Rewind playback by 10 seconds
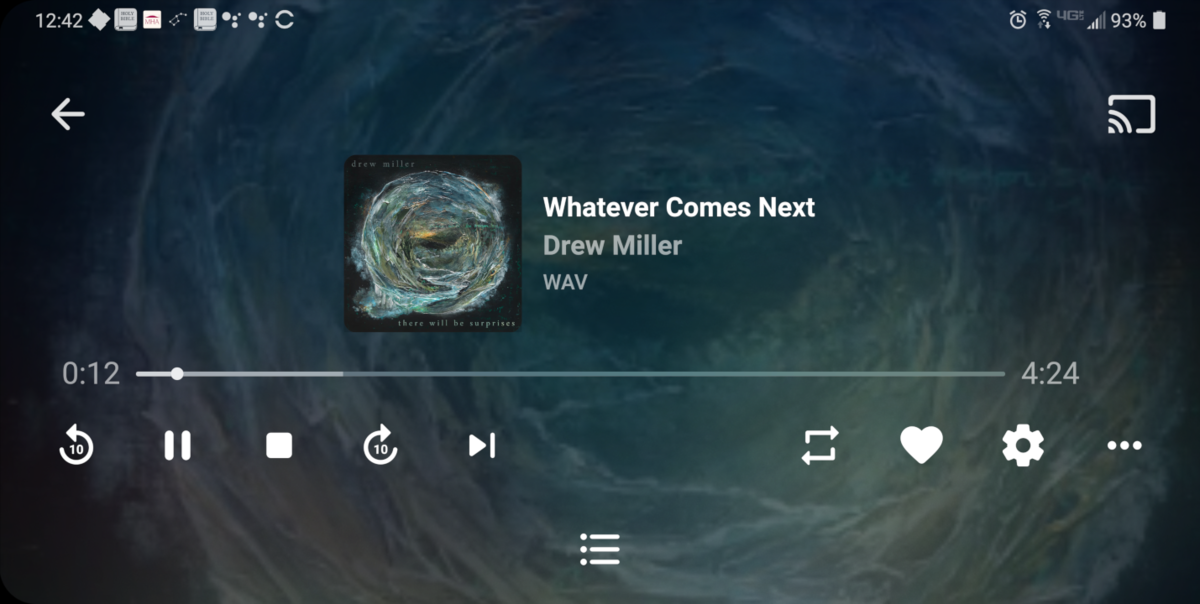Viewport: 1200px width, 604px height. pos(76,446)
